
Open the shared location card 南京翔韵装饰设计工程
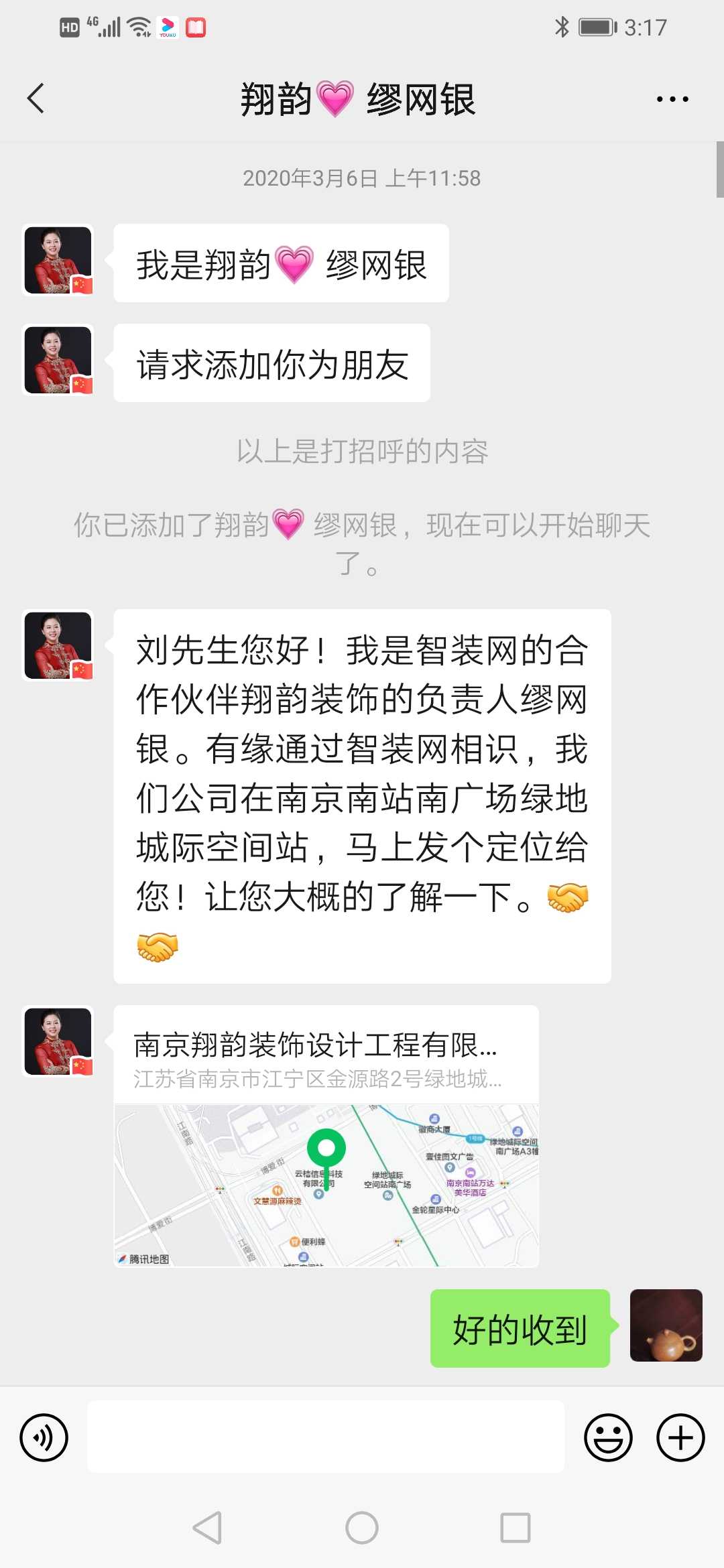pyautogui.click(x=326, y=1136)
